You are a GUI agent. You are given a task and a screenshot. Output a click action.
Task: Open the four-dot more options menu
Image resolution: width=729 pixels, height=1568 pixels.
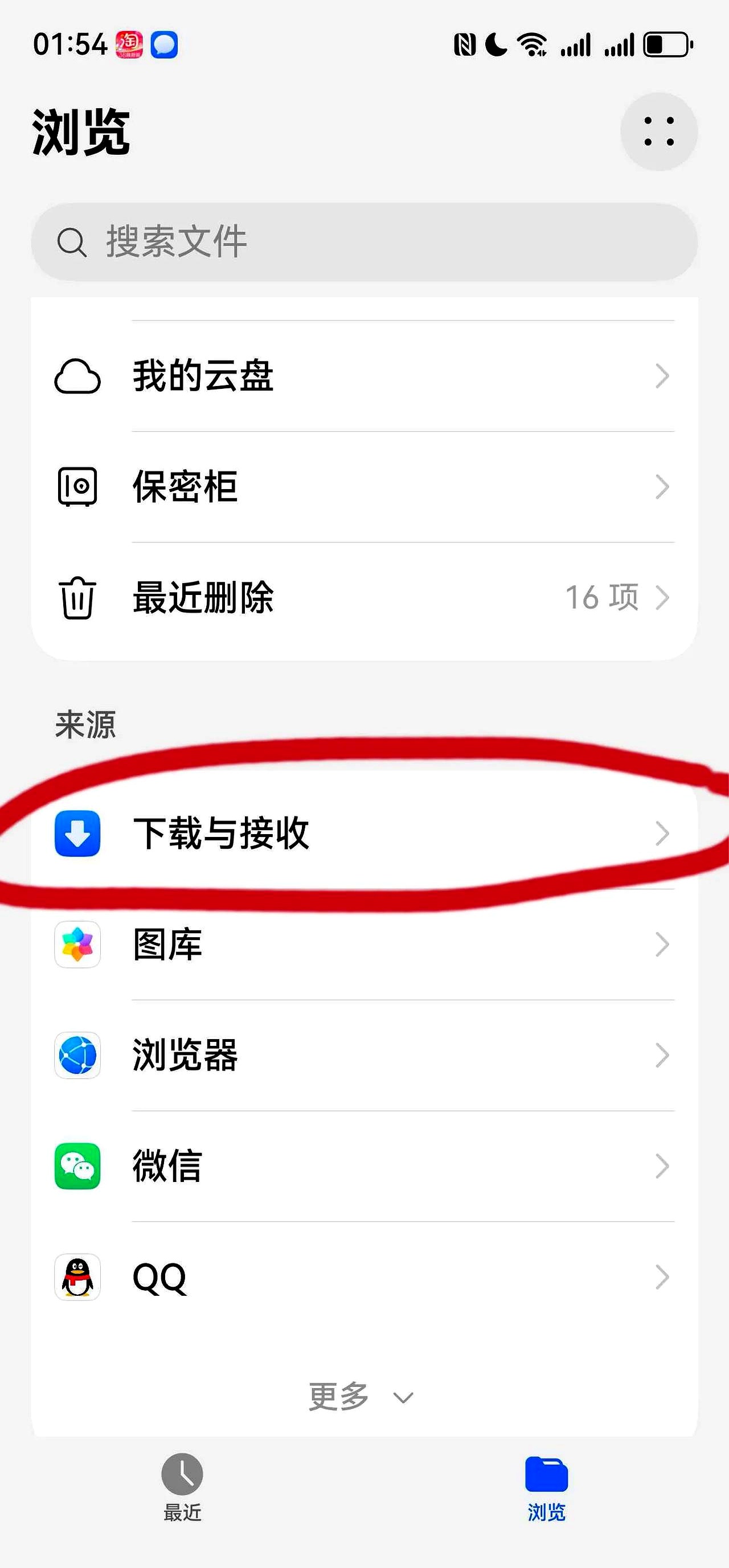658,132
